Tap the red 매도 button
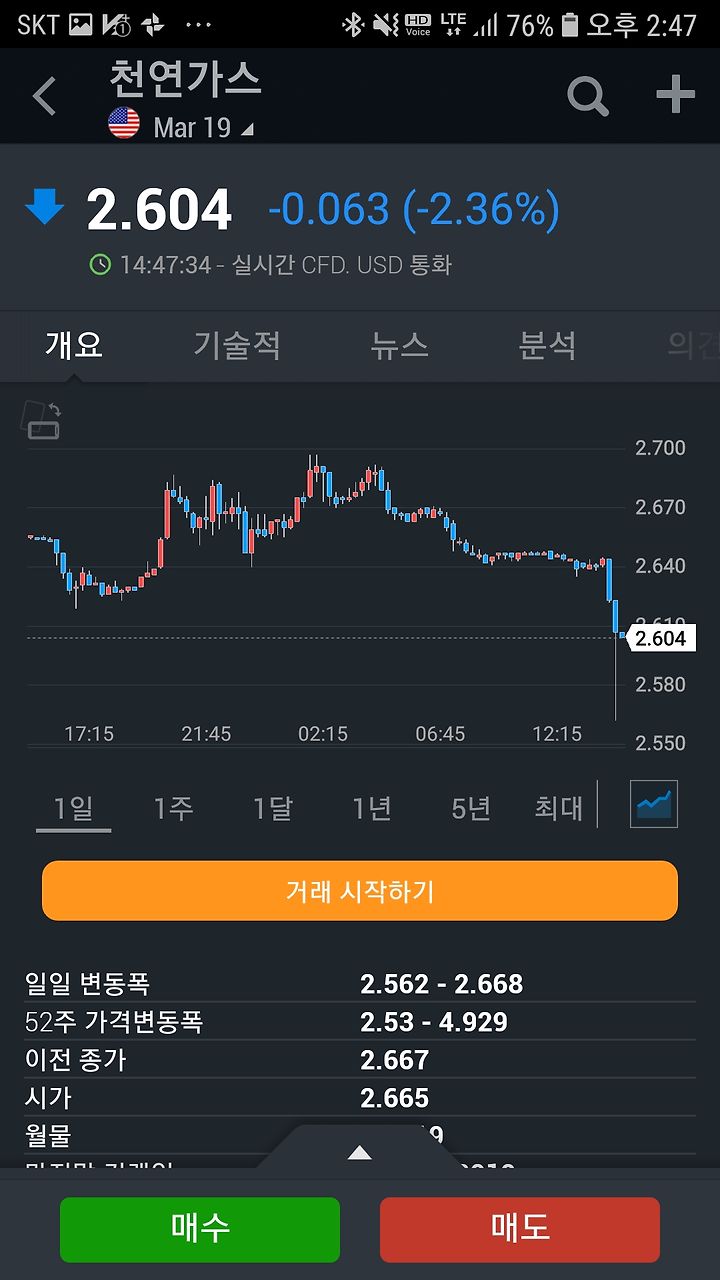This screenshot has height=1280, width=720. coord(520,1229)
